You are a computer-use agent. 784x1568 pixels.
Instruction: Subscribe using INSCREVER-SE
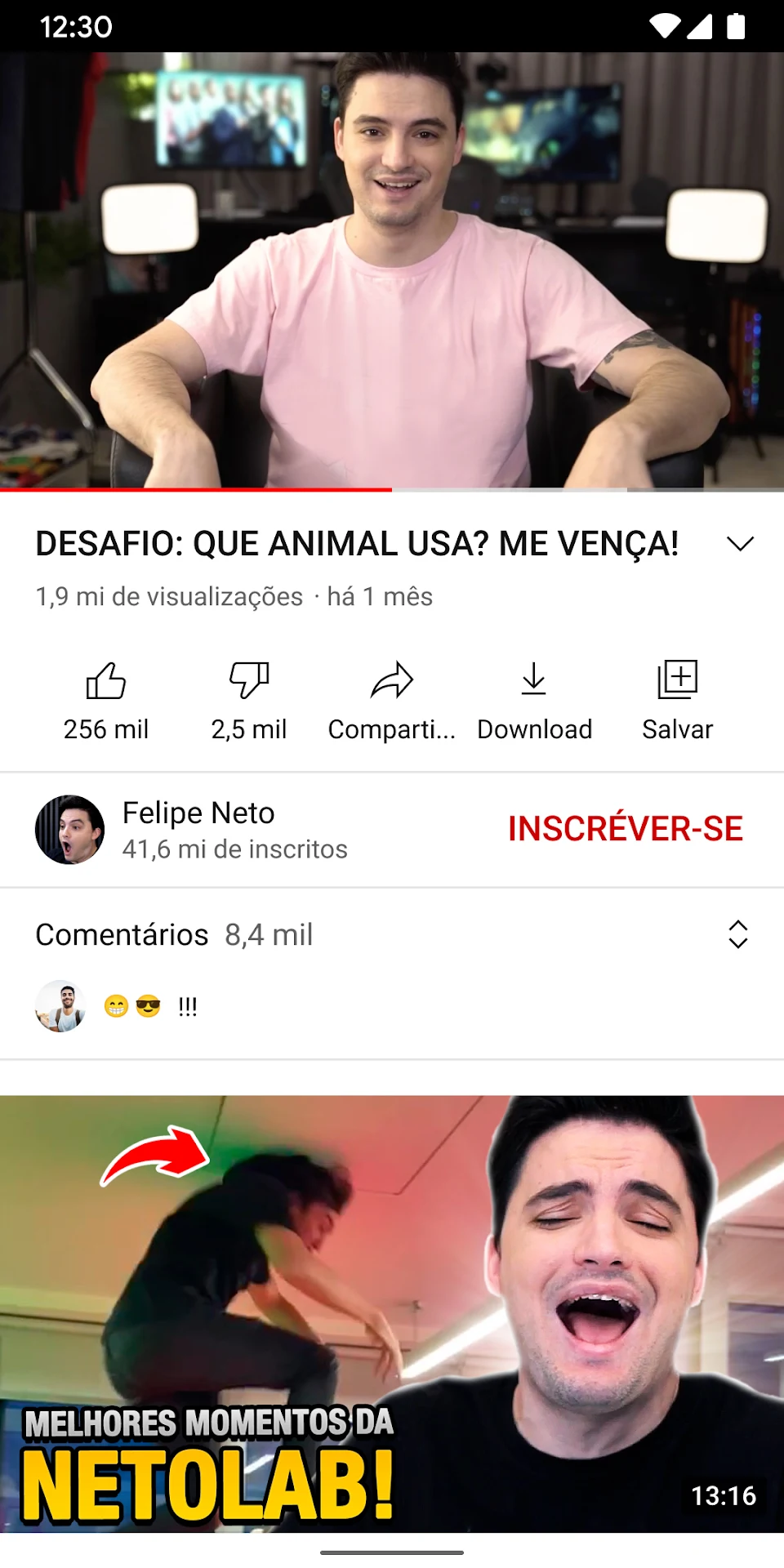625,829
